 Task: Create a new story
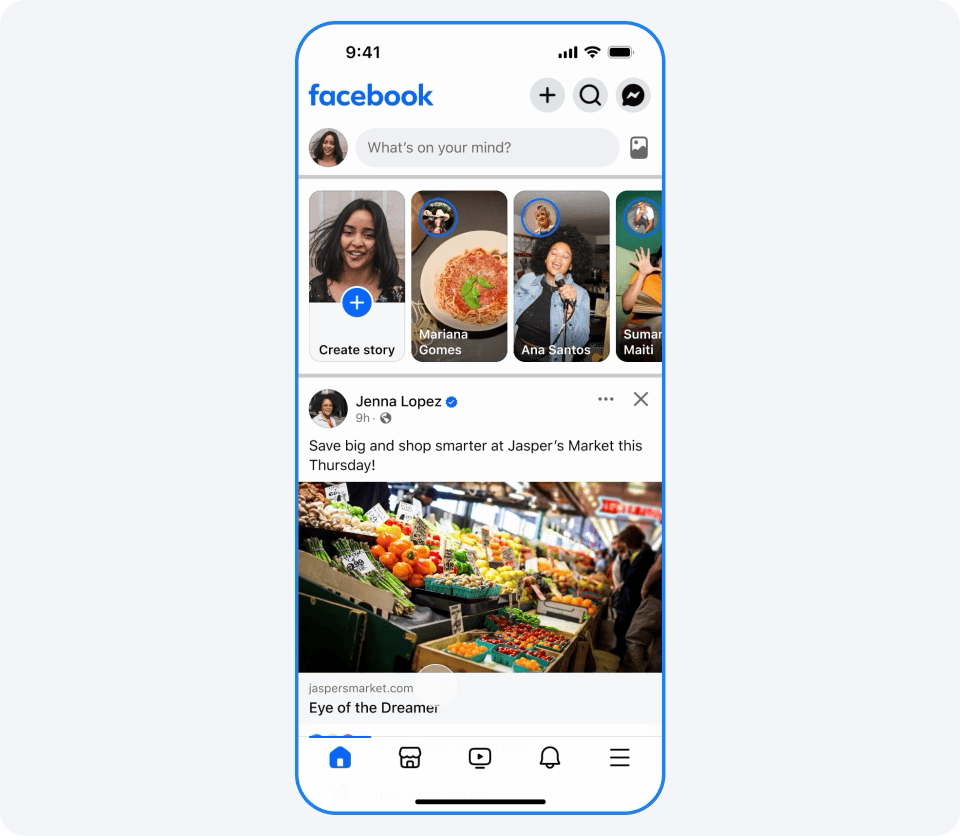[x=357, y=276]
